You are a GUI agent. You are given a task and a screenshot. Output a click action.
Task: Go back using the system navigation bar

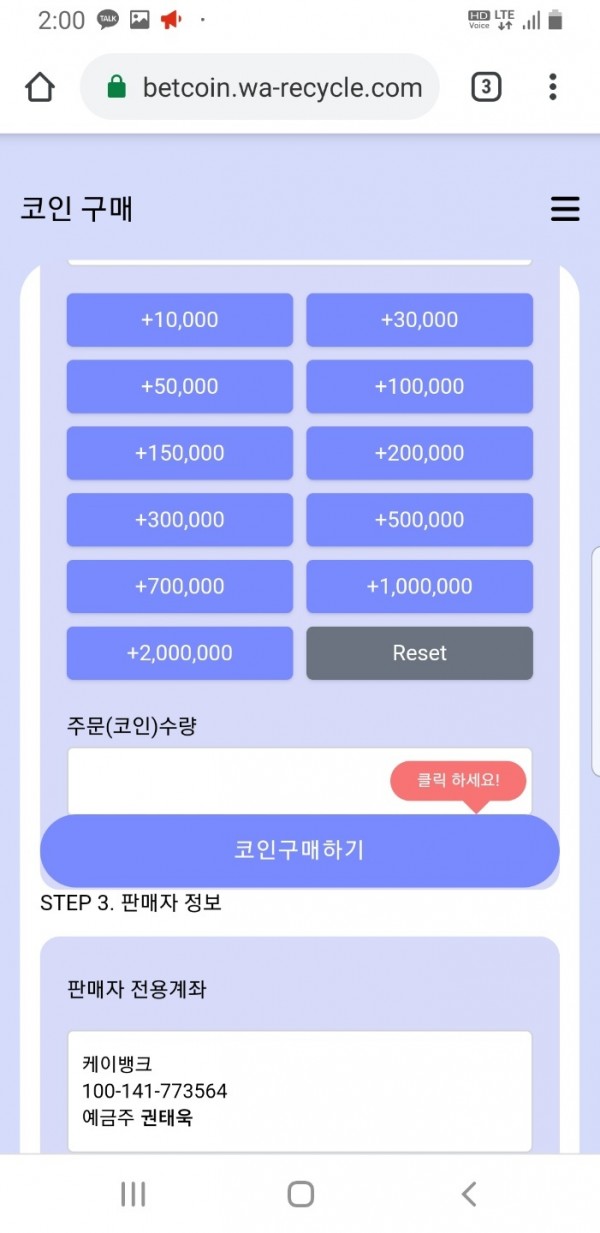coord(468,1193)
